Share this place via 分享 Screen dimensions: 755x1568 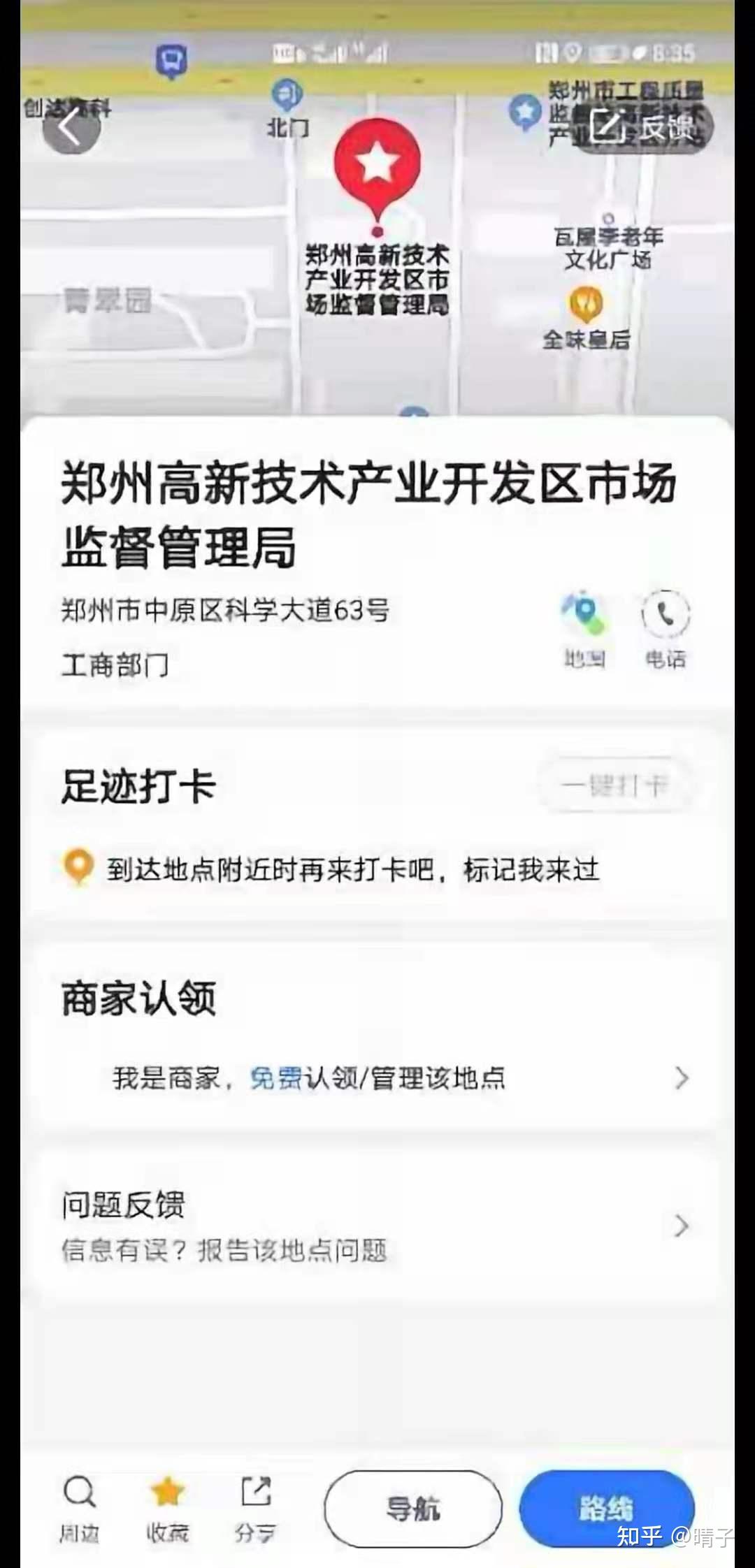tap(255, 1509)
